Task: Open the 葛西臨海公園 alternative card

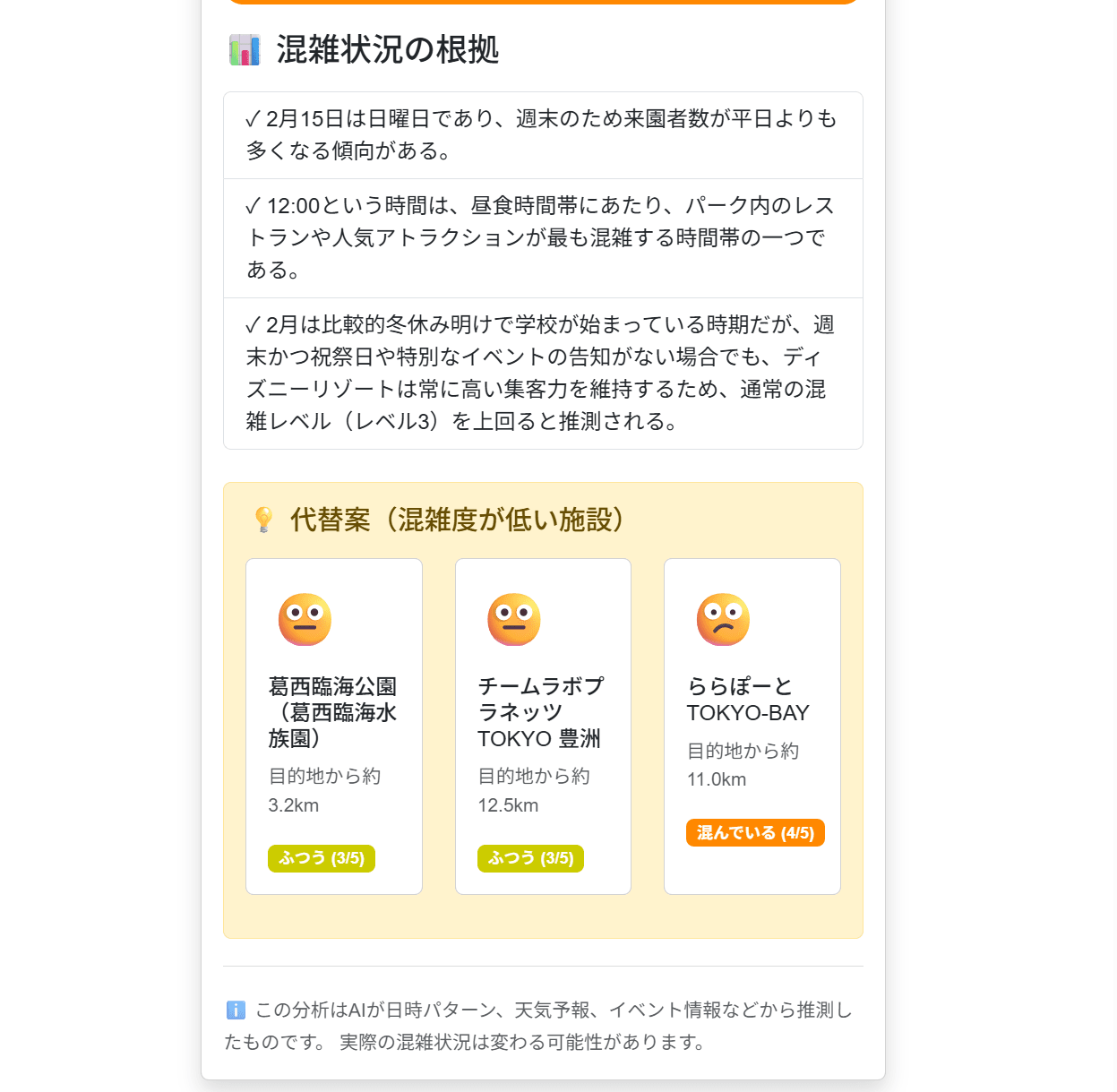Action: click(x=334, y=727)
